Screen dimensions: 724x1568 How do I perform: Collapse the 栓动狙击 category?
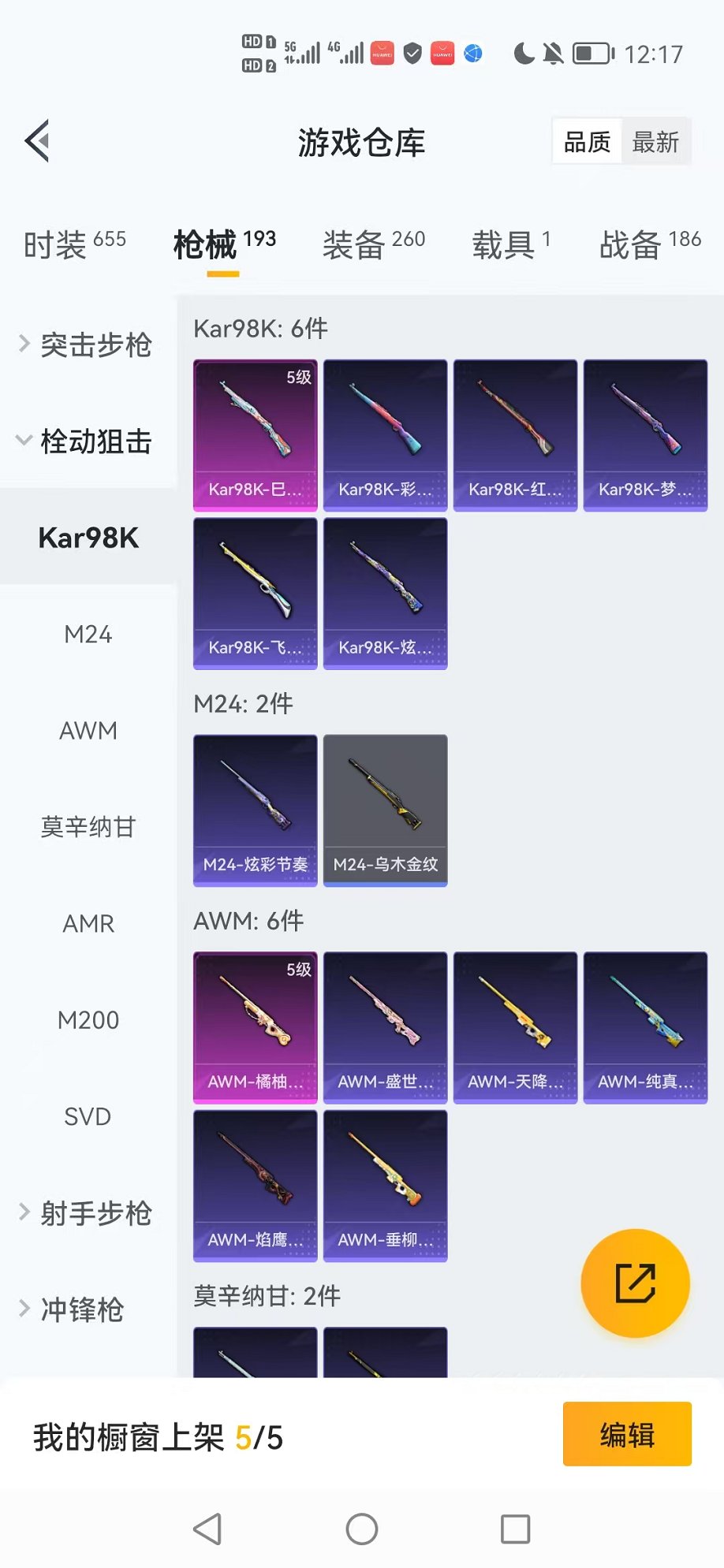[x=87, y=441]
